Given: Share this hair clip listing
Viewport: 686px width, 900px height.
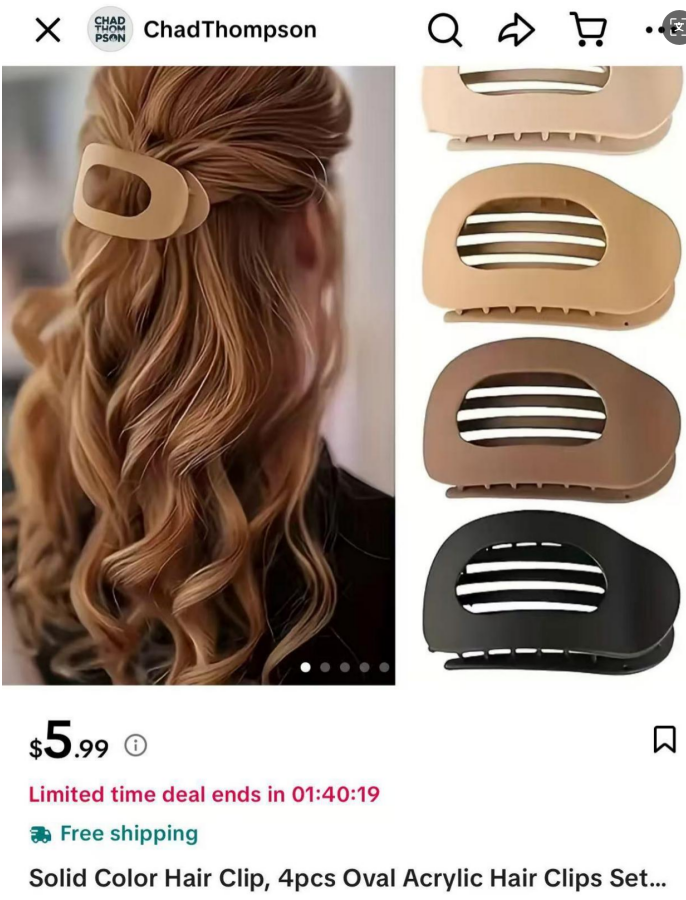Looking at the screenshot, I should [516, 31].
